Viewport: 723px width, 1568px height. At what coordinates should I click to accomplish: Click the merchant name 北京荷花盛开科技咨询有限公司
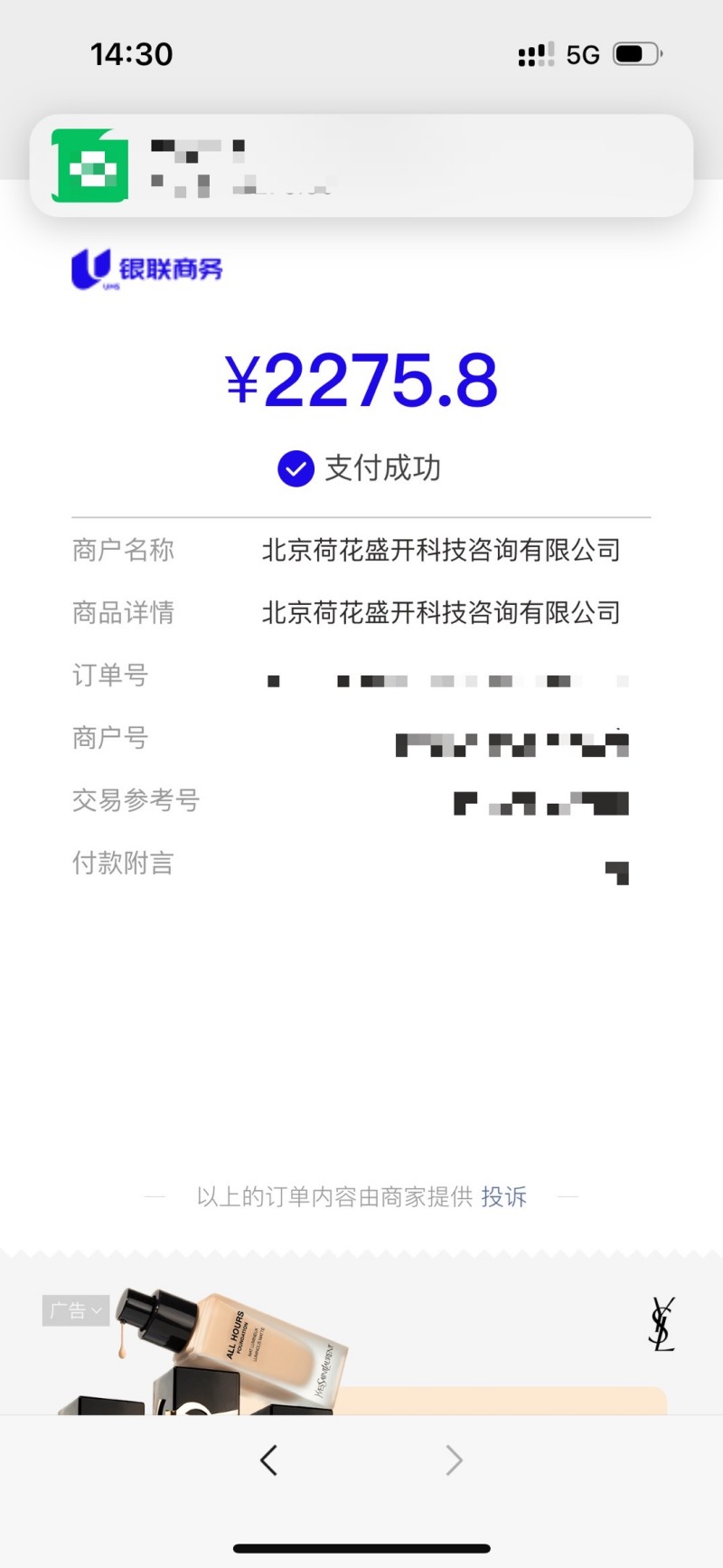coord(440,551)
